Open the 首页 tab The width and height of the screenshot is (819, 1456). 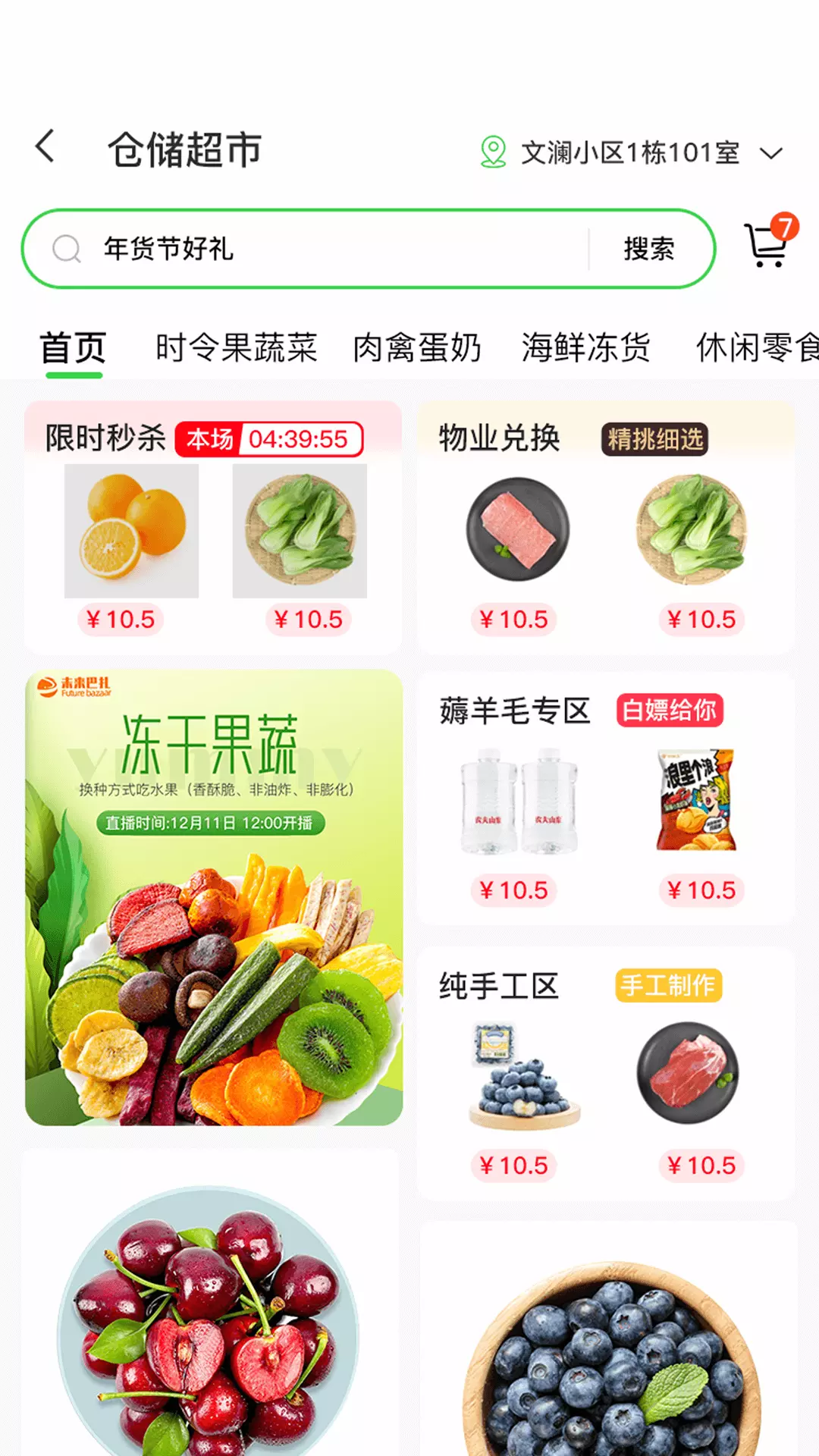pyautogui.click(x=73, y=348)
